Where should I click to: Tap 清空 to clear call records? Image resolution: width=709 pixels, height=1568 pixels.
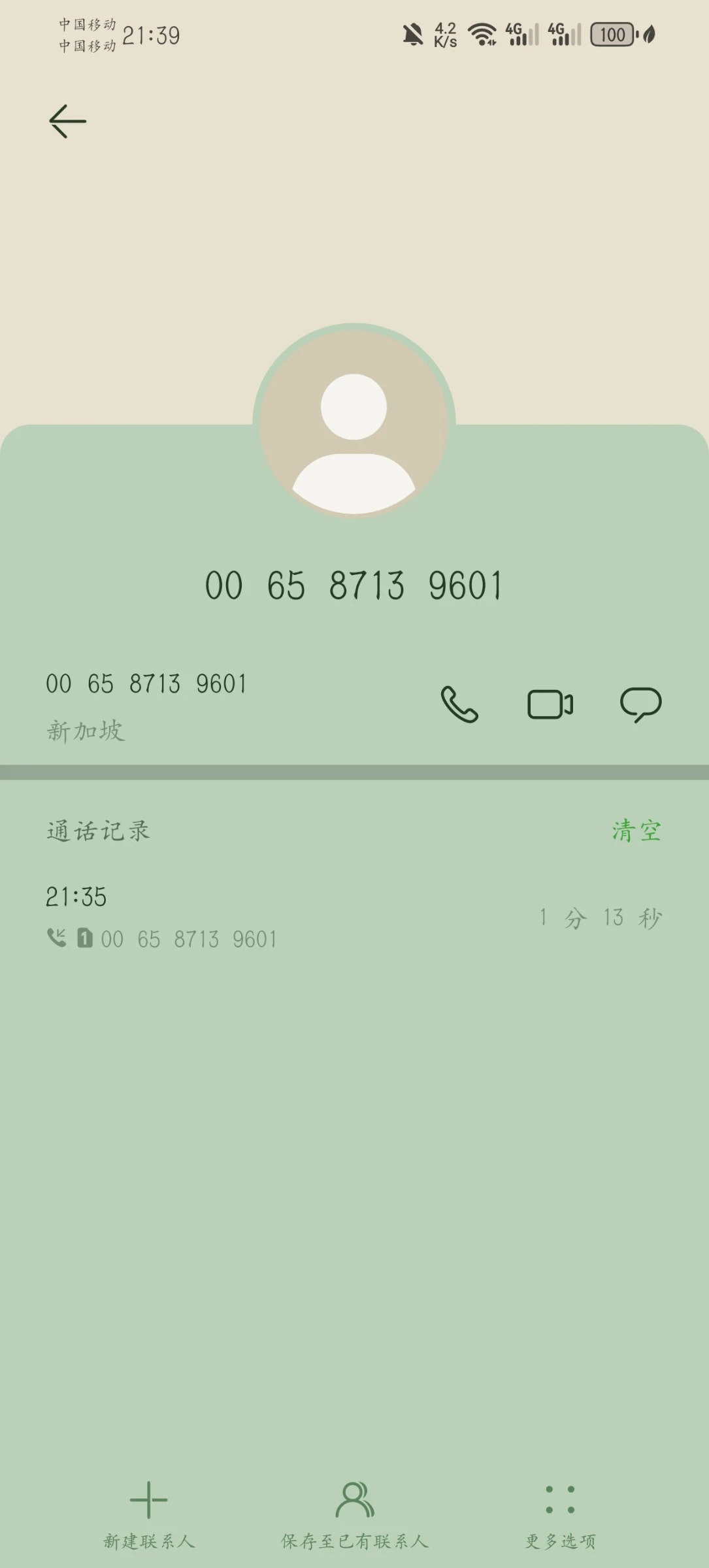tap(635, 831)
